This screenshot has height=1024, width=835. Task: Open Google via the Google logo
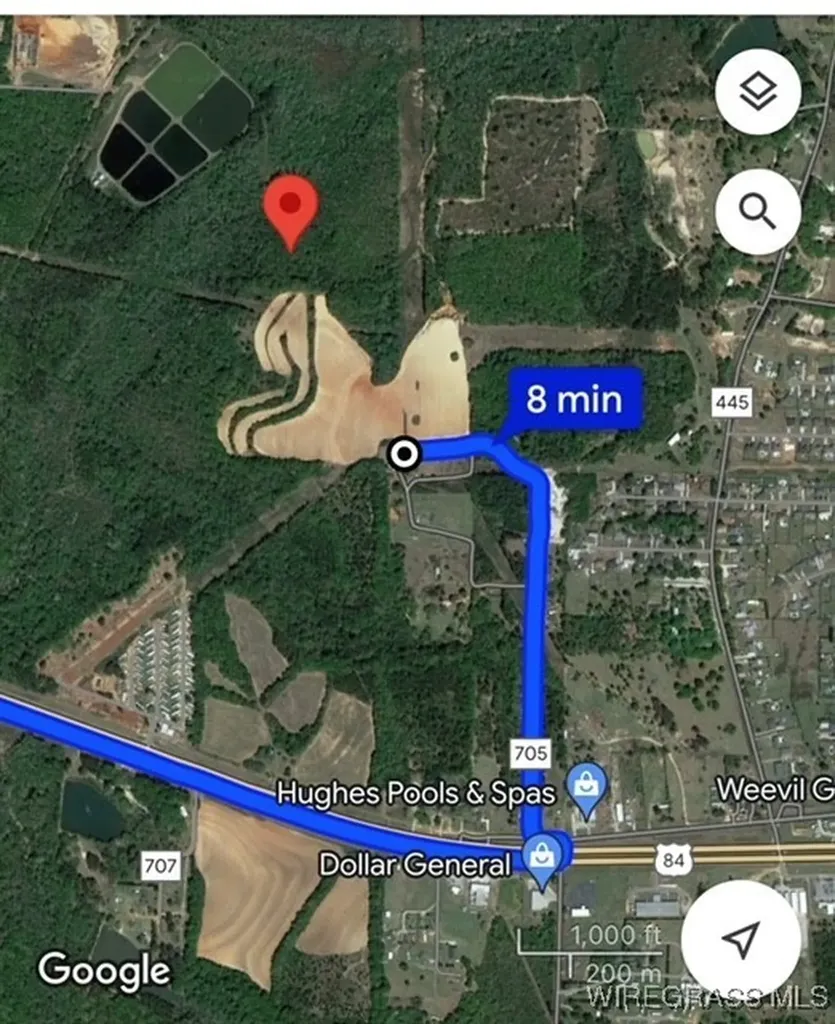[103, 969]
